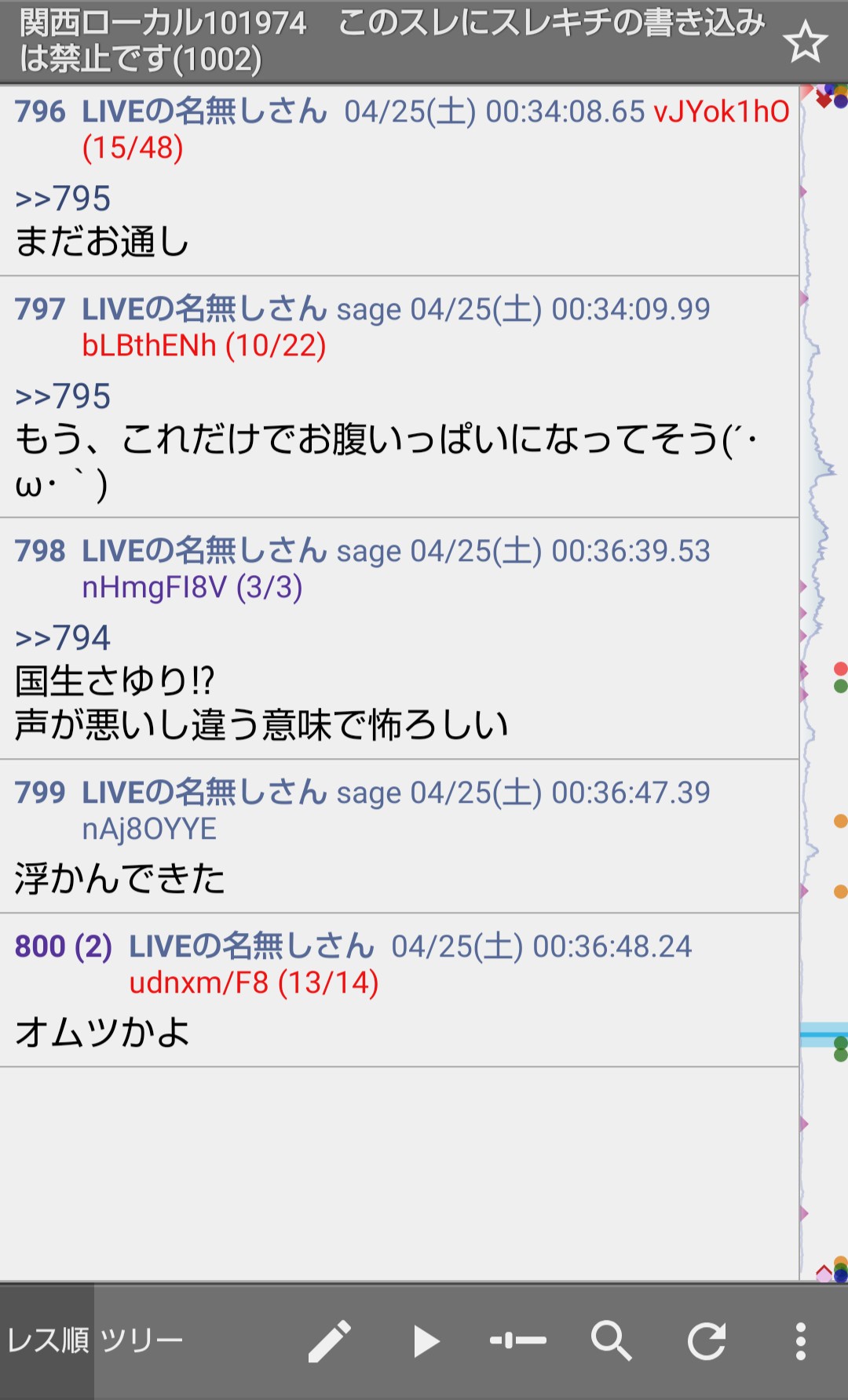Search within this thread
The width and height of the screenshot is (848, 1400).
click(612, 1341)
